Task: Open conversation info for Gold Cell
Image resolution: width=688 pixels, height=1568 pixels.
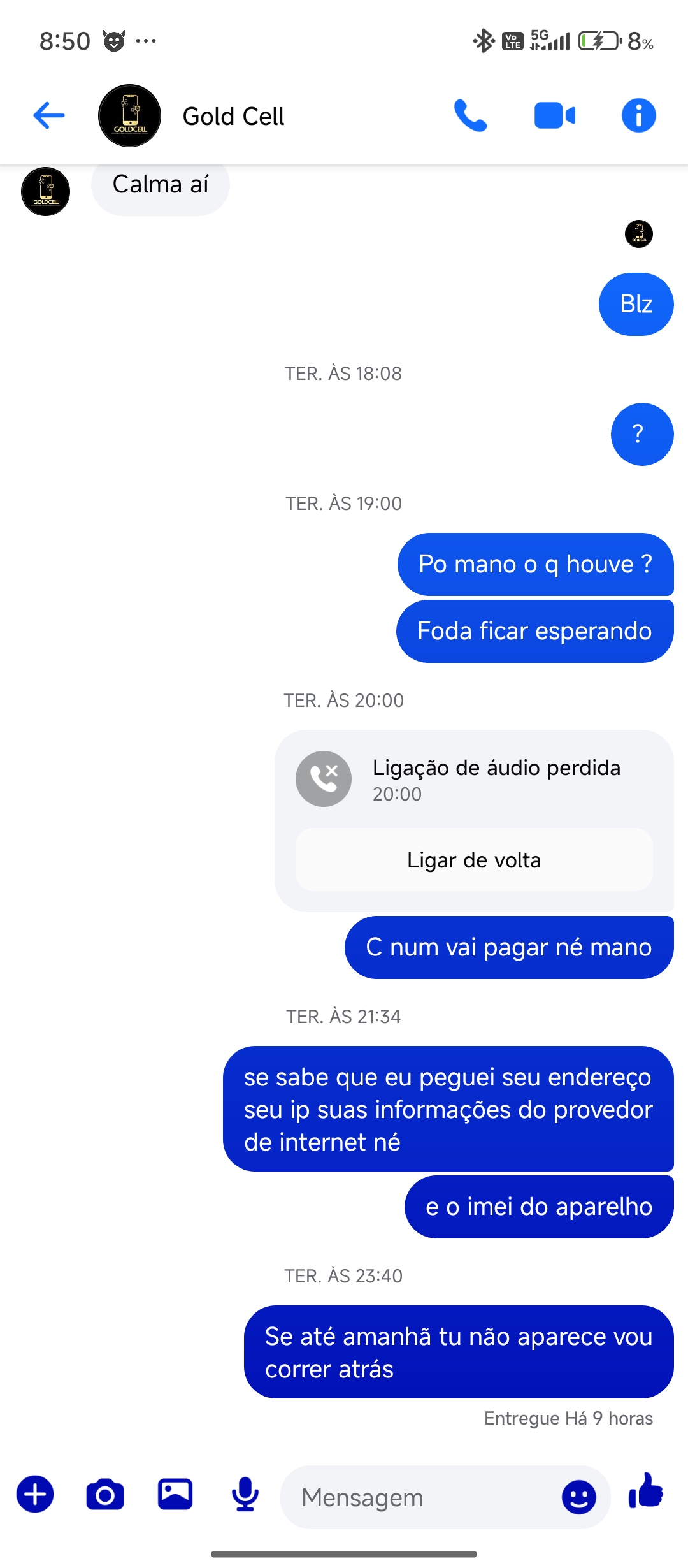Action: pos(638,115)
